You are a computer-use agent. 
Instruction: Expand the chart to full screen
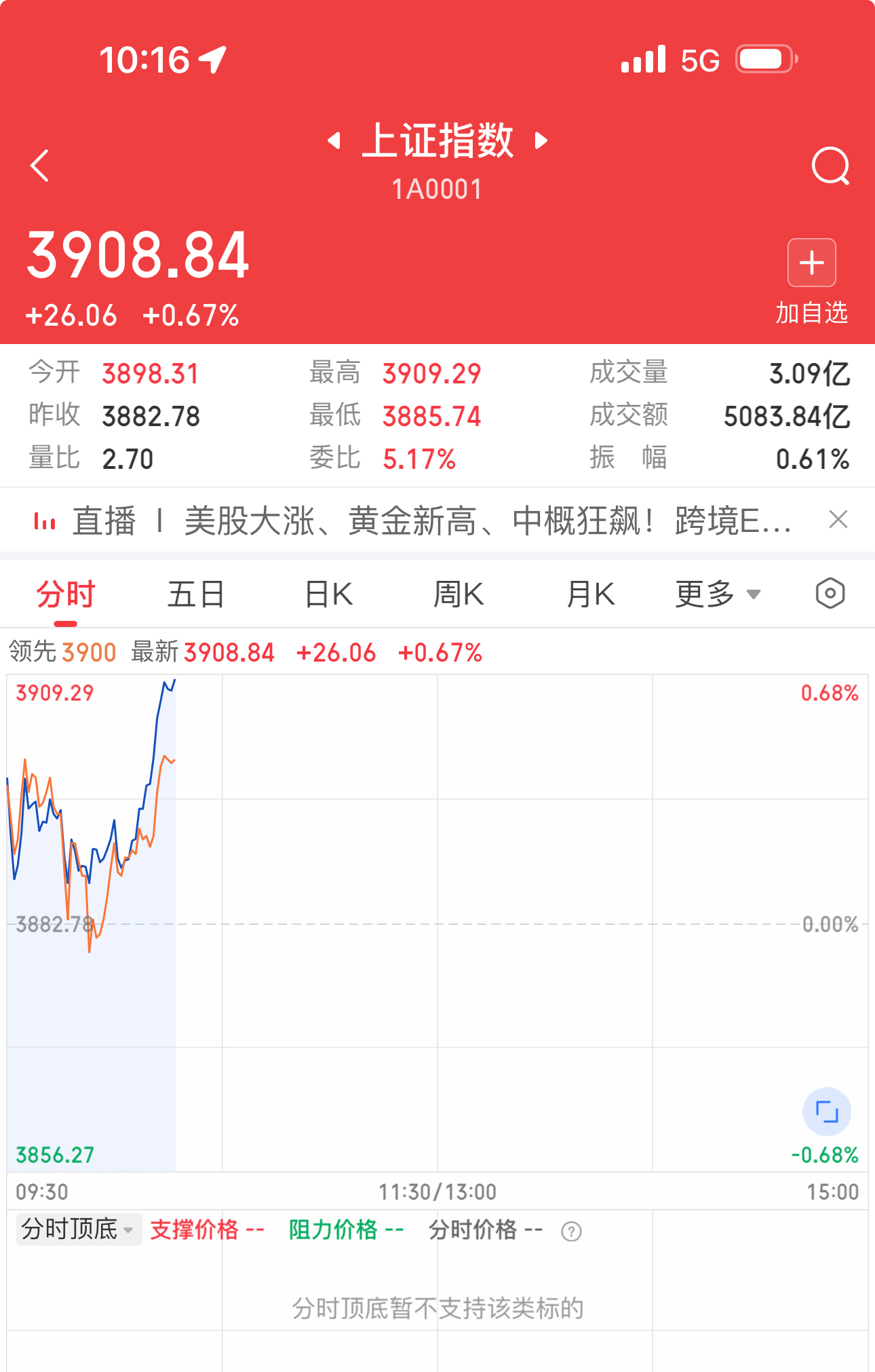827,1111
